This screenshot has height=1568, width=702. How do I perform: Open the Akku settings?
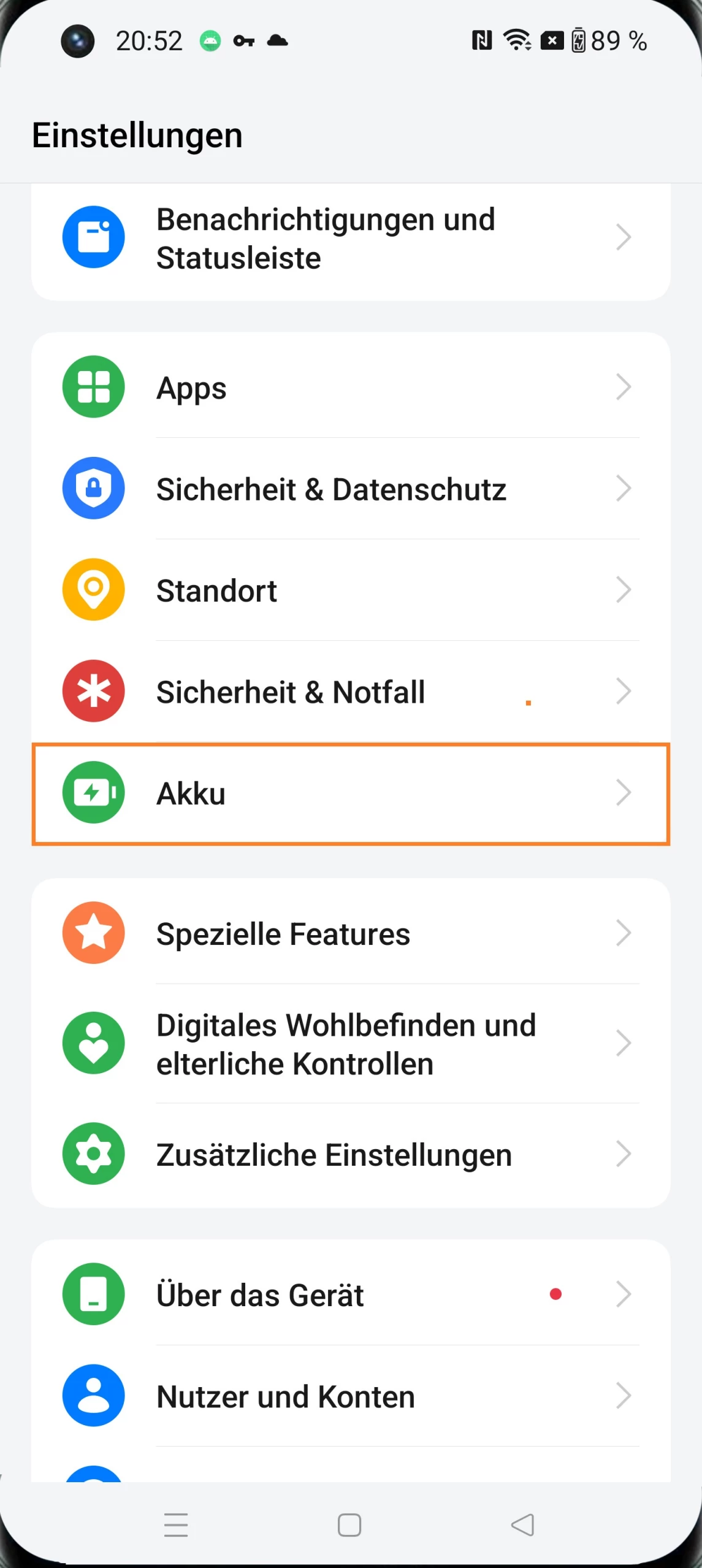tap(349, 794)
